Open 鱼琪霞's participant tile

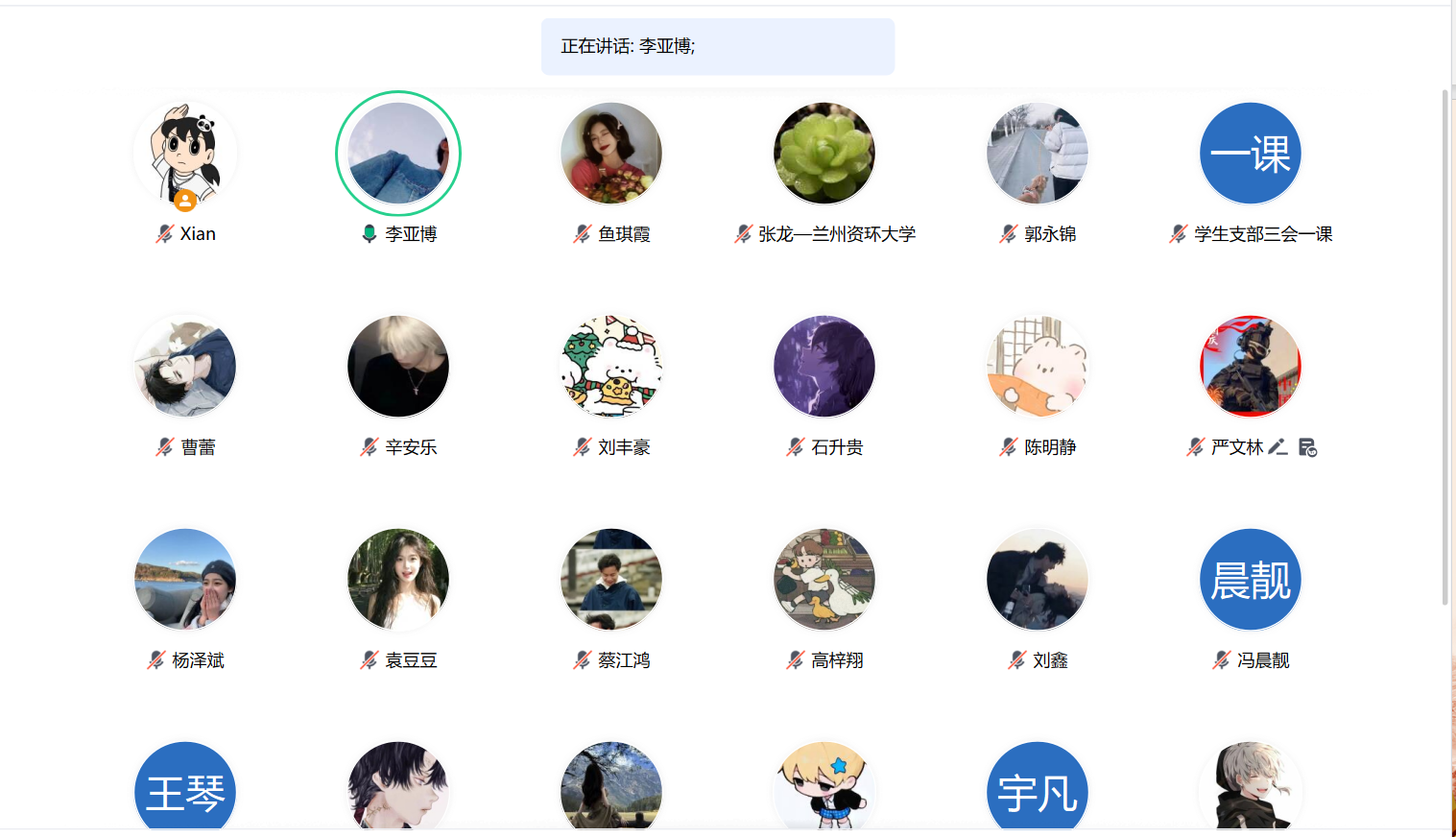click(611, 154)
